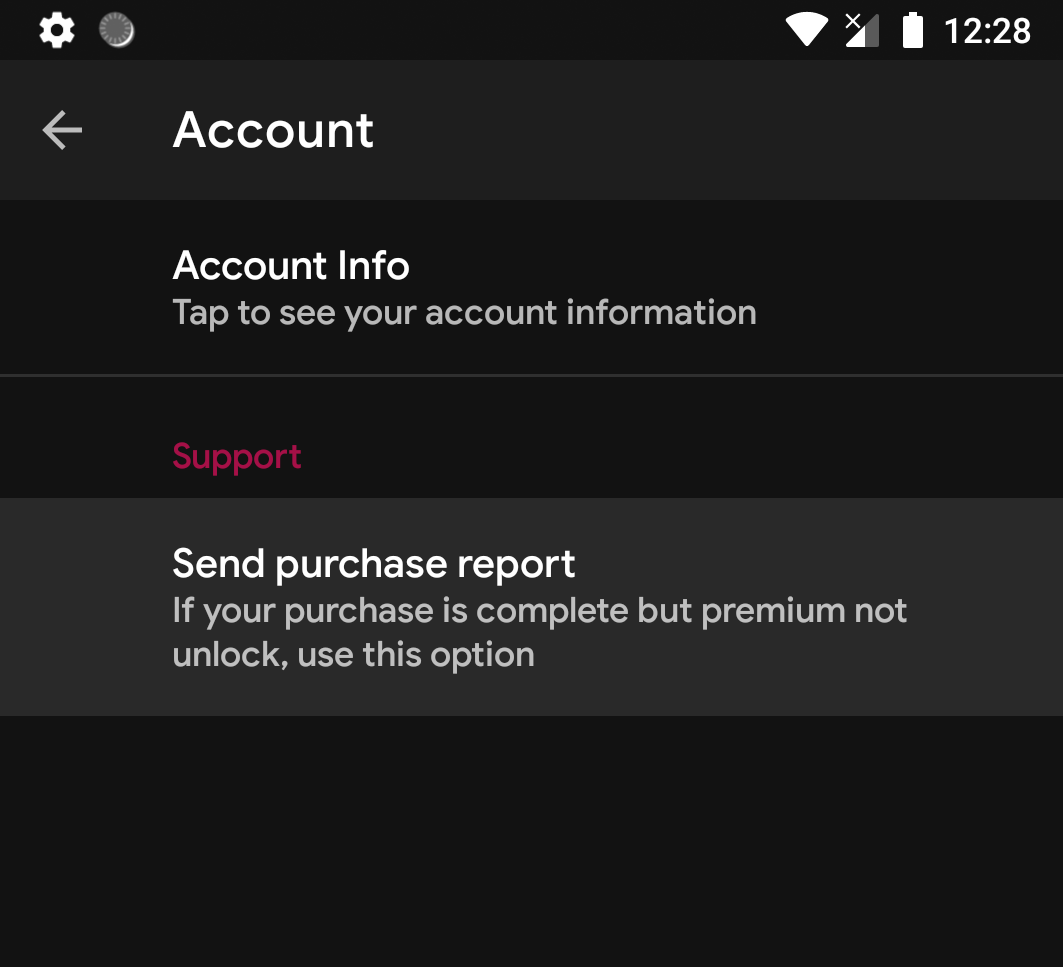Go back from Account screen
Screen dimensions: 1063x967
62,130
